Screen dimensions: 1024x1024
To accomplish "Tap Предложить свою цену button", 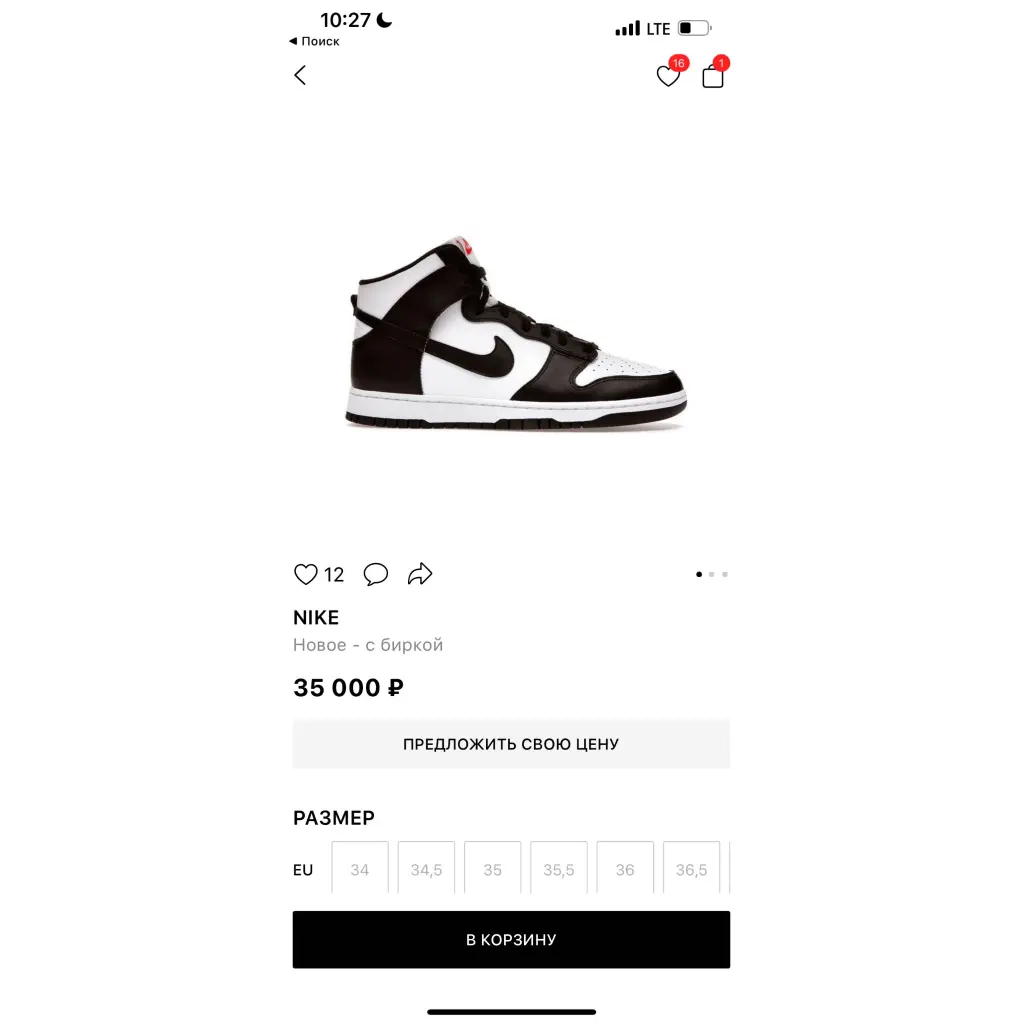I will click(x=511, y=744).
